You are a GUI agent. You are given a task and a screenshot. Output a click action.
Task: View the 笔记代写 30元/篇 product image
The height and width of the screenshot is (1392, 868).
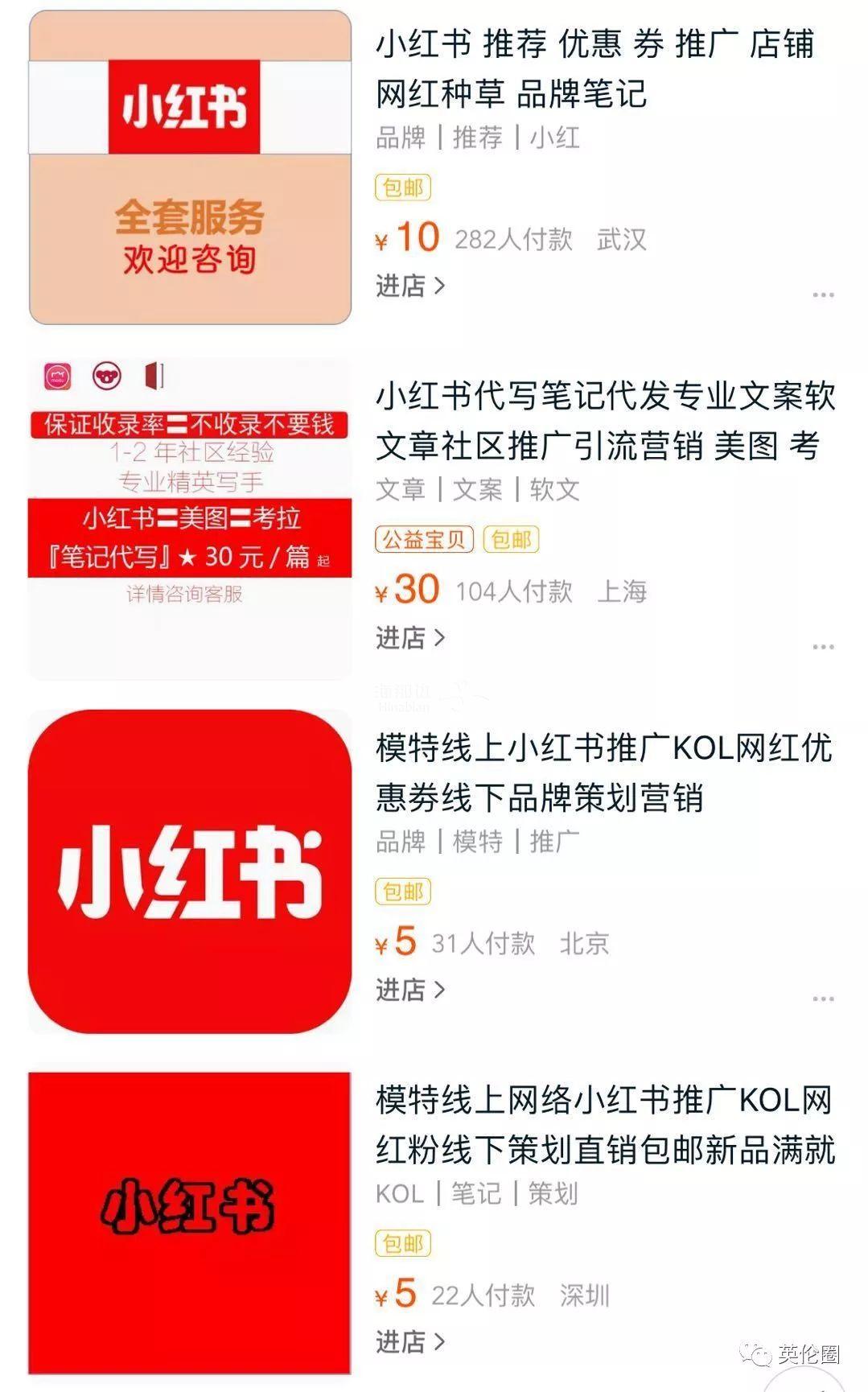point(190,519)
